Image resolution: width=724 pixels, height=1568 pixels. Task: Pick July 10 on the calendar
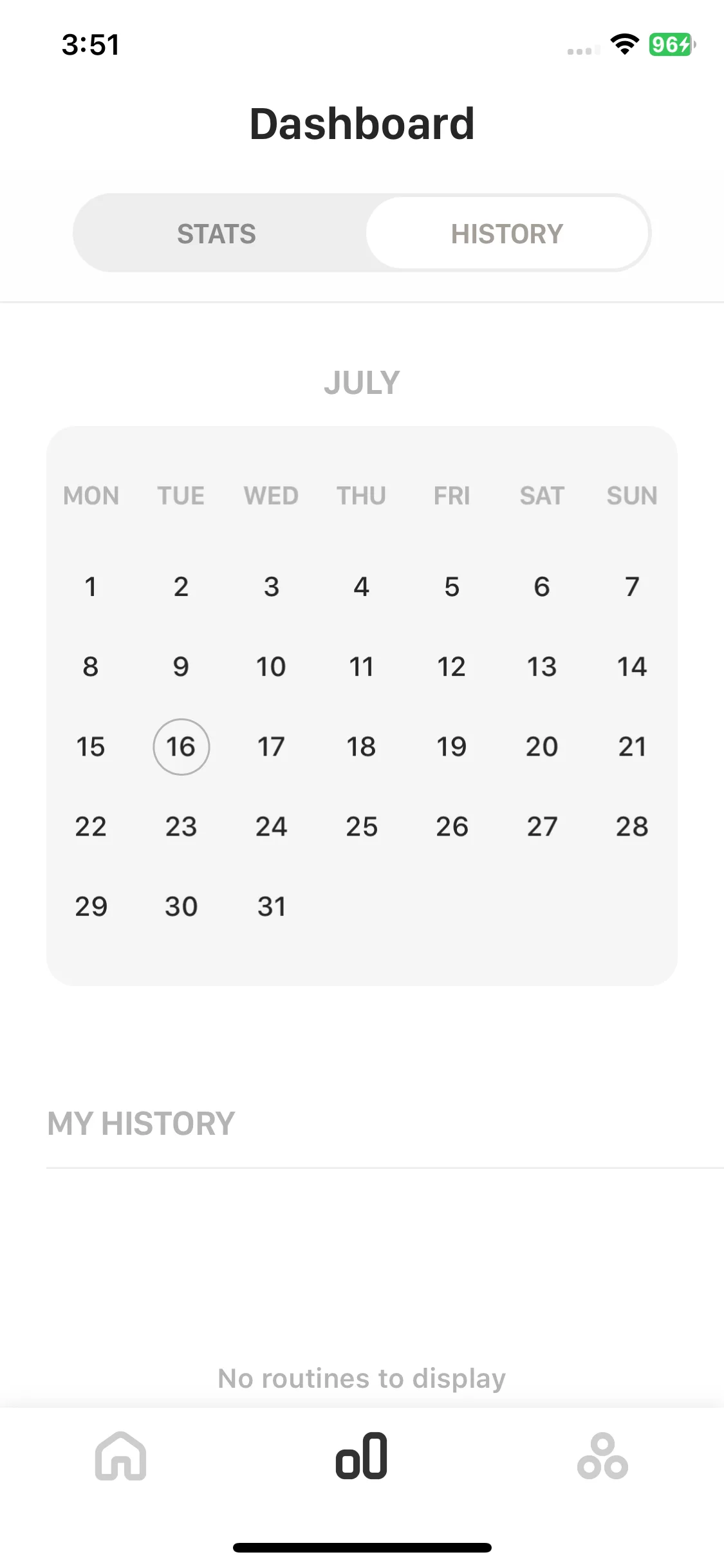tap(271, 667)
